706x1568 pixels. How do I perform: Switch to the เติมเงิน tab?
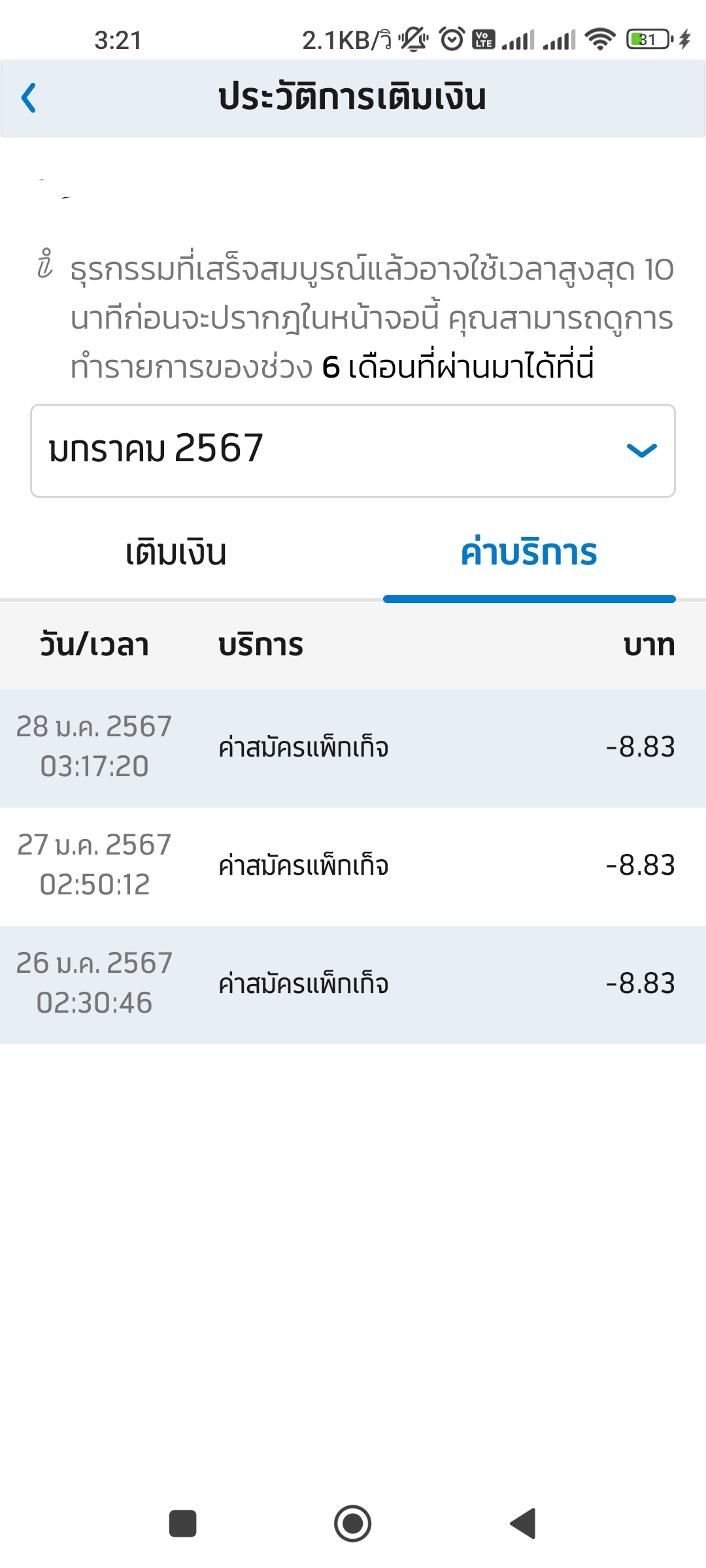(x=176, y=553)
